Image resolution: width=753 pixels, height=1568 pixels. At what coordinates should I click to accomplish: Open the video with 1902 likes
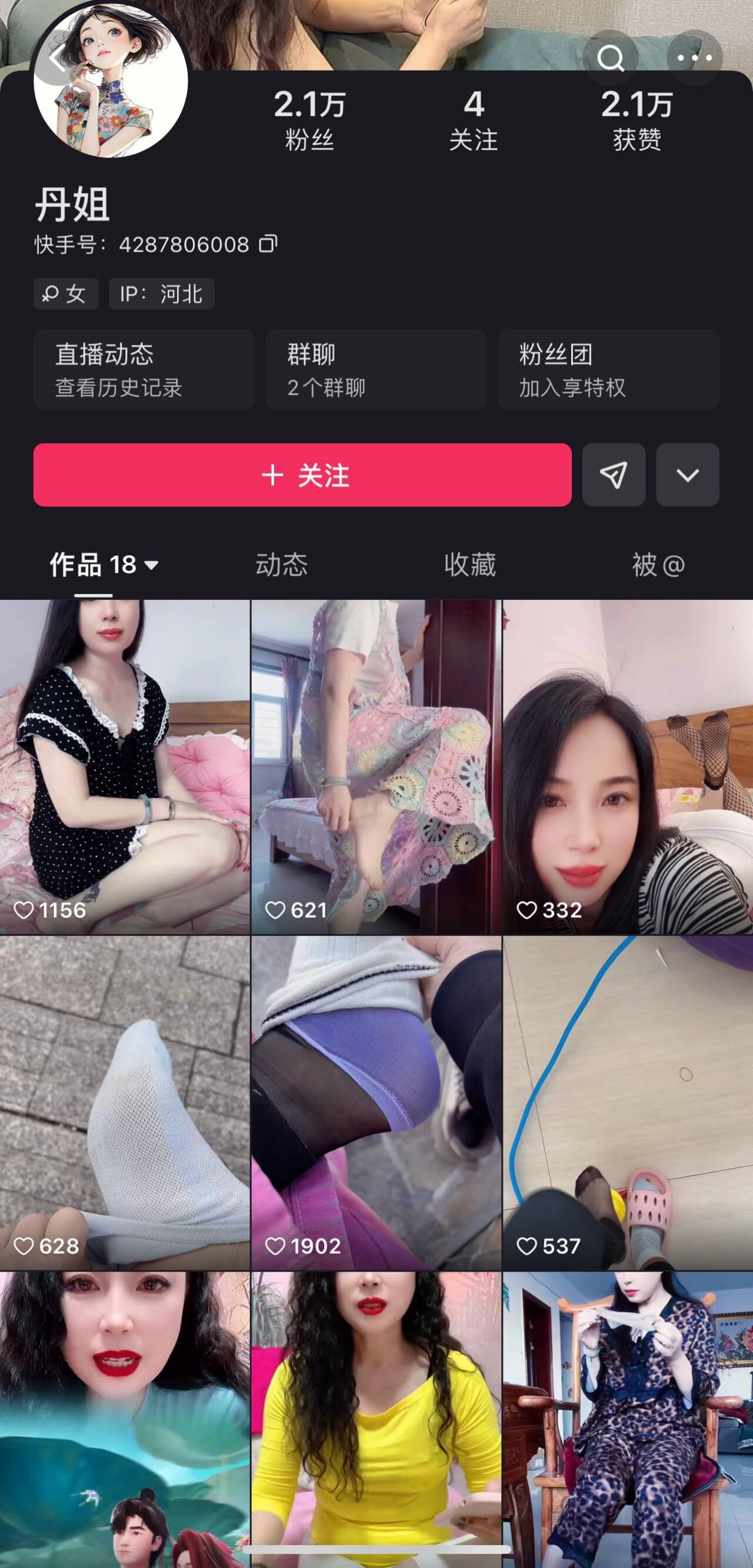[376, 1102]
